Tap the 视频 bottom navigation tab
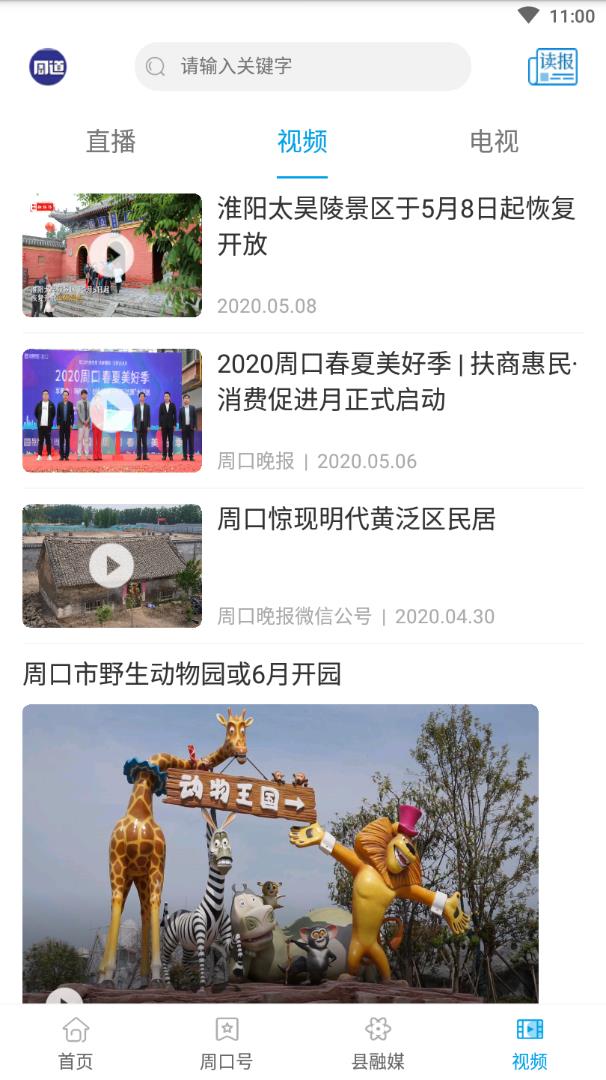This screenshot has height=1080, width=606. click(529, 1043)
